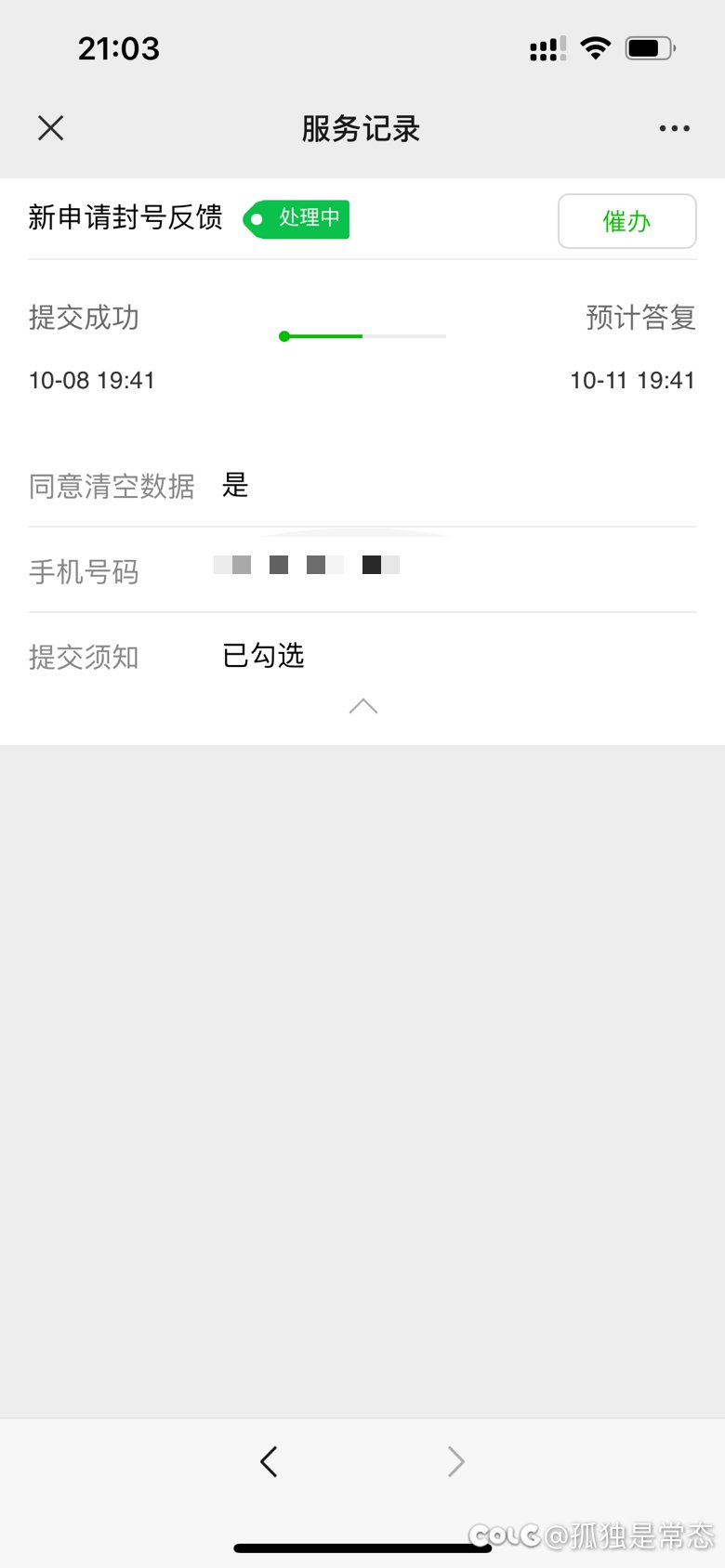Click the forward chevron at bottom navigation

[455, 1461]
